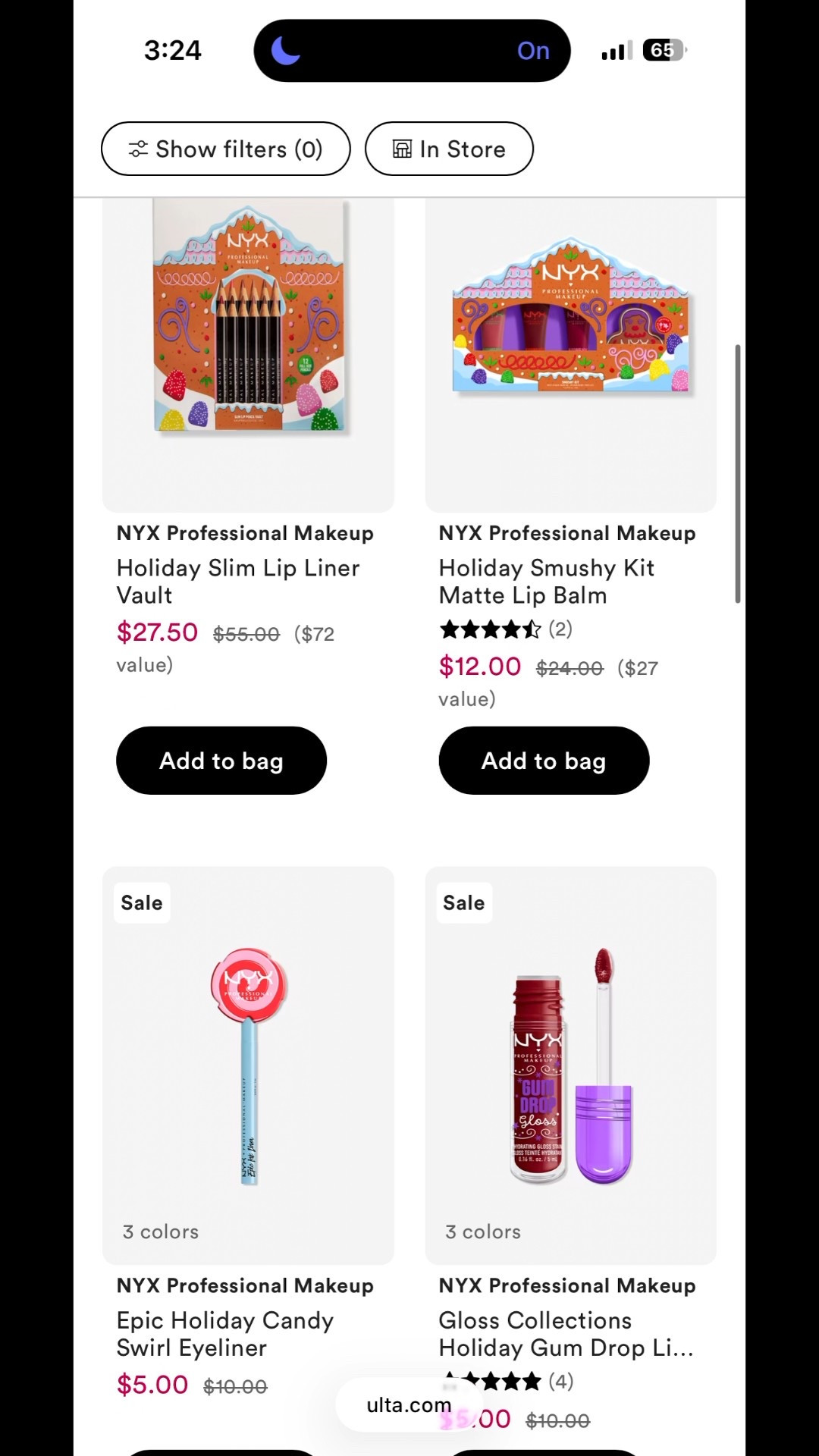
Task: Open Show filters to expand filter options
Action: pyautogui.click(x=225, y=149)
